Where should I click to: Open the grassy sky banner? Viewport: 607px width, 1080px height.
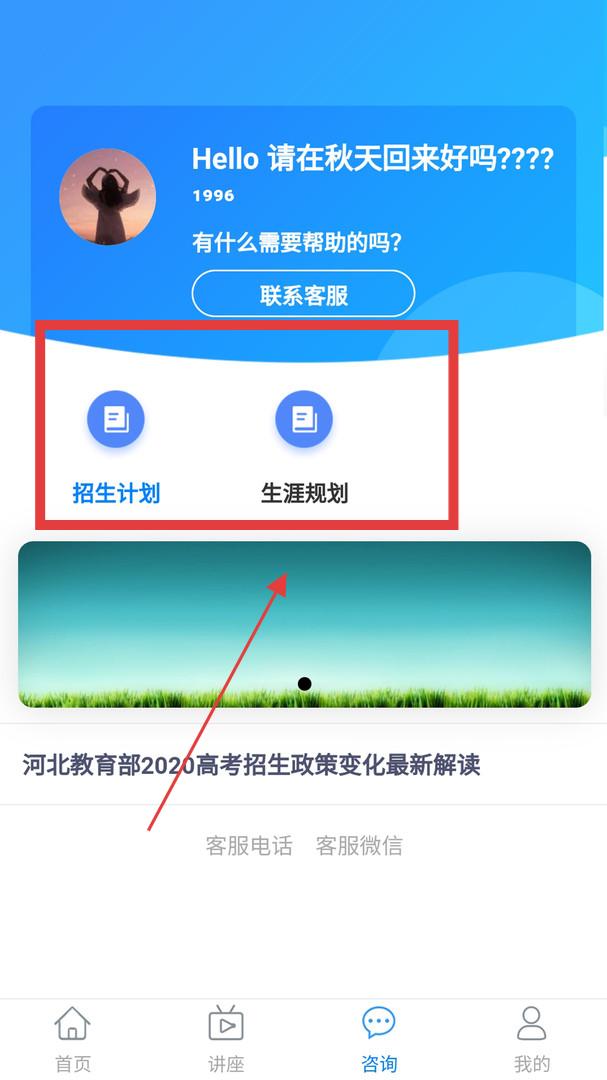click(304, 624)
